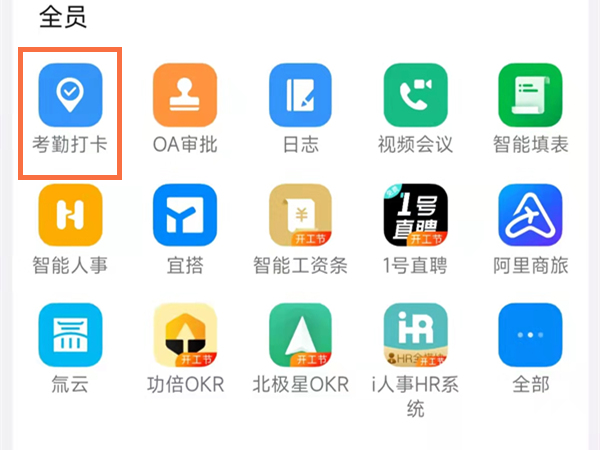The width and height of the screenshot is (600, 450).
Task: Launch the 宜搭 app
Action: [x=184, y=215]
